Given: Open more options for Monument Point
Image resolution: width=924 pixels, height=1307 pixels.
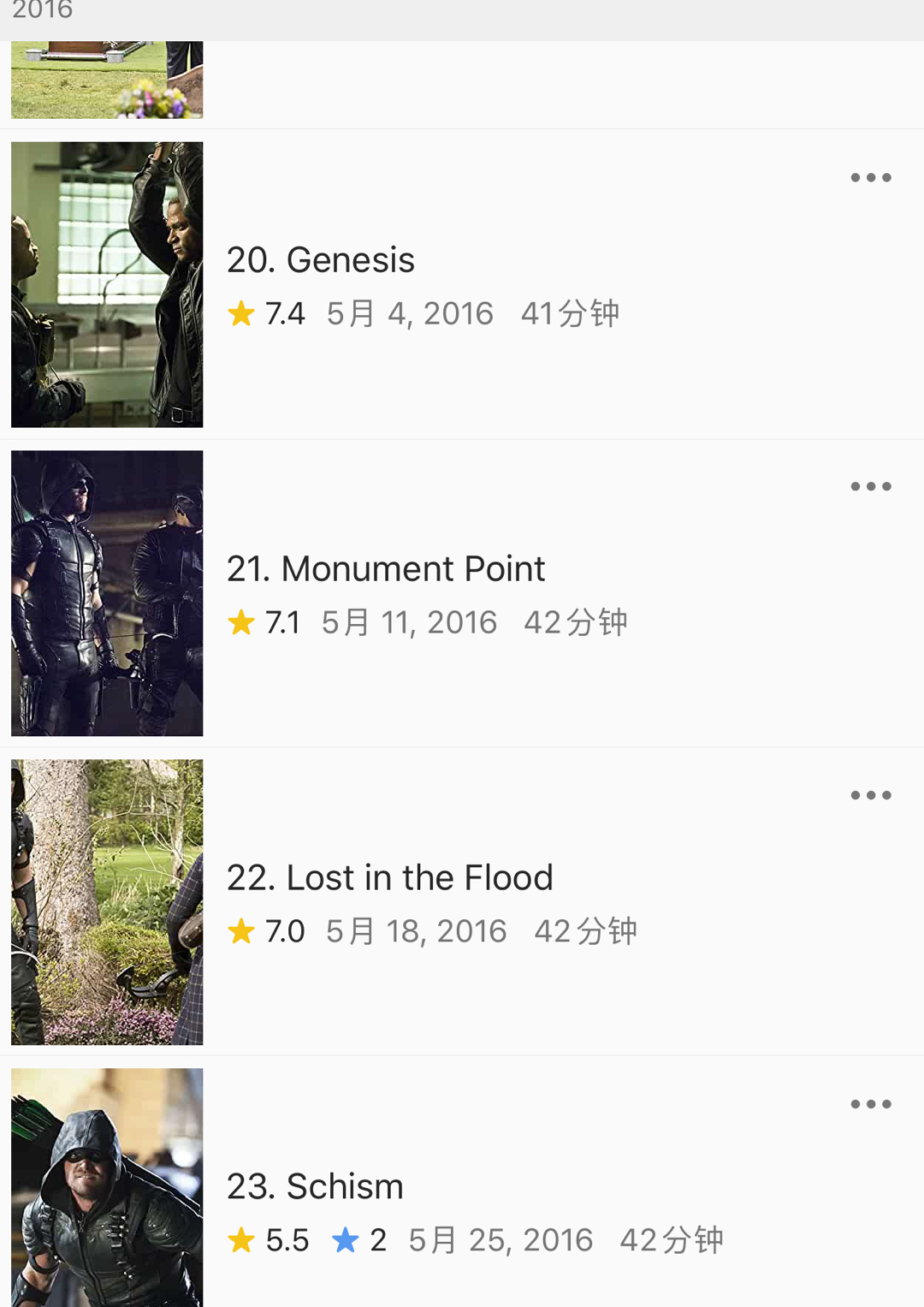Looking at the screenshot, I should pyautogui.click(x=871, y=487).
